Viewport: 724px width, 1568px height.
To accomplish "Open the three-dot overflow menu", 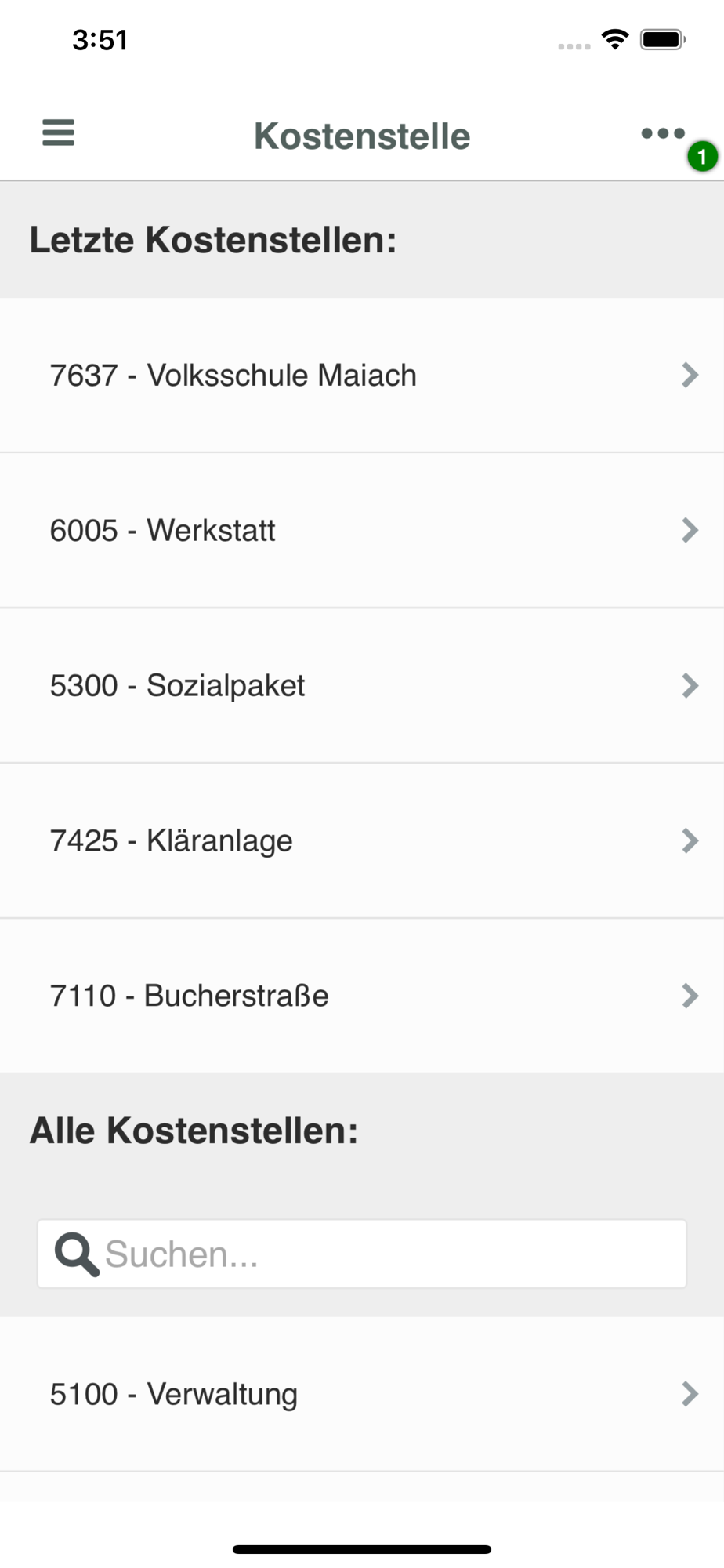I will (x=663, y=134).
